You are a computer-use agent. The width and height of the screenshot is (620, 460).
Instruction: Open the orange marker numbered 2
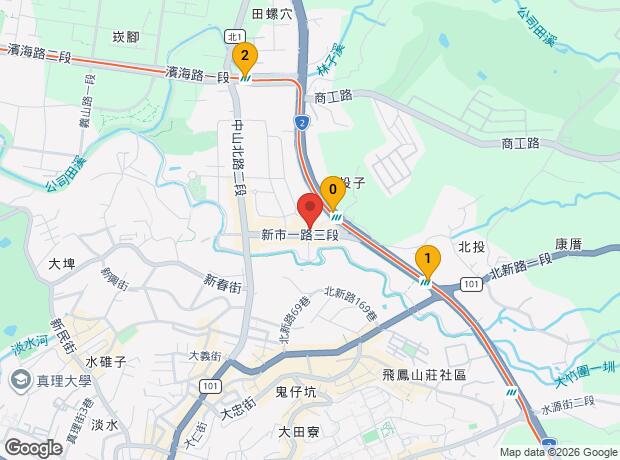click(245, 58)
